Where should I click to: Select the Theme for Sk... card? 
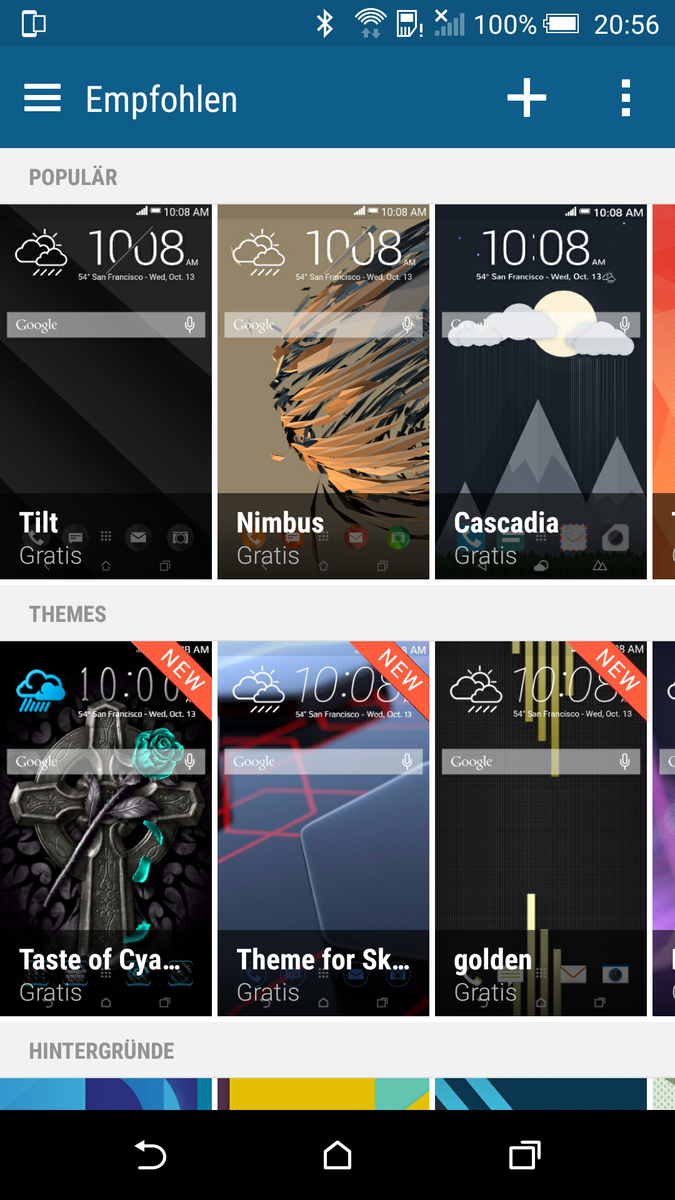tap(323, 828)
